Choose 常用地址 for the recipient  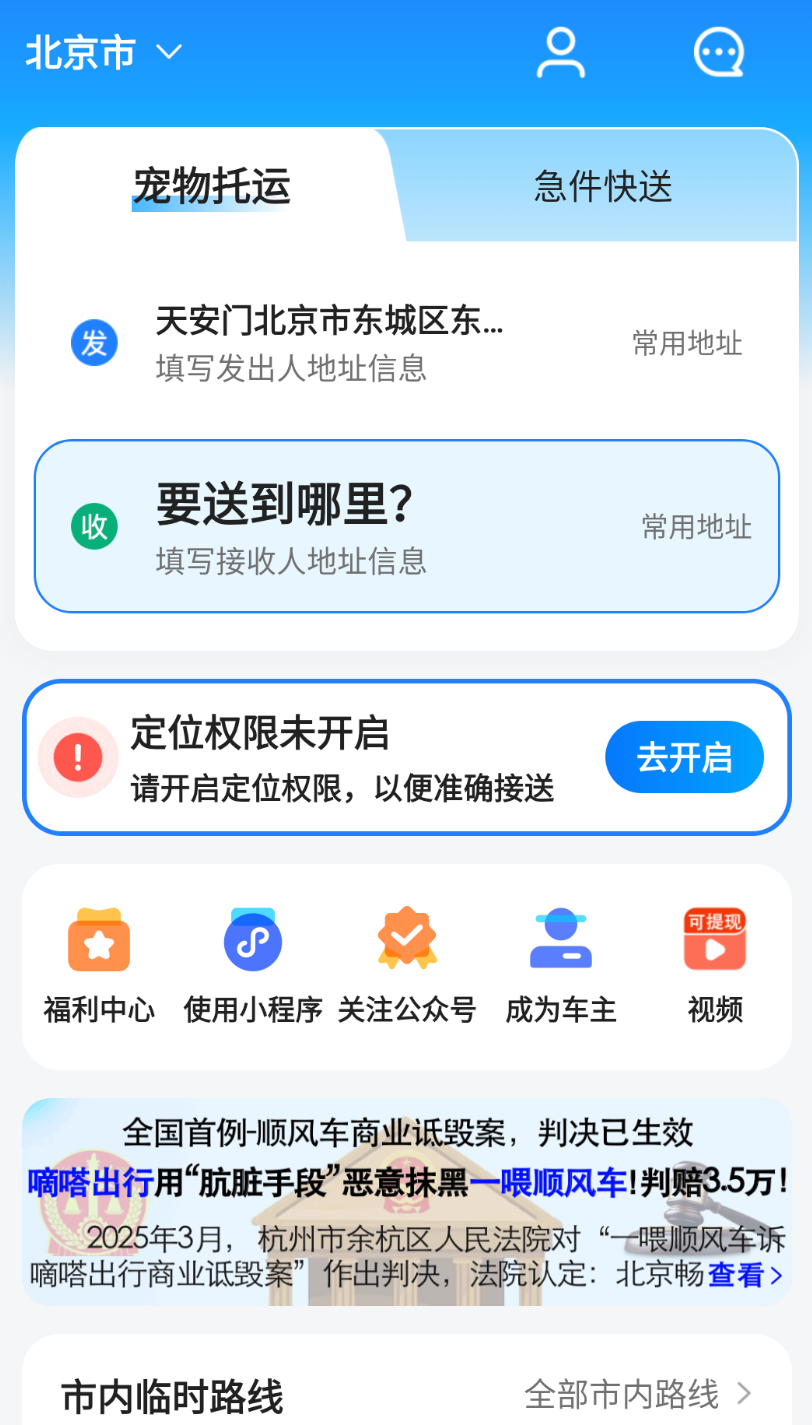(696, 526)
